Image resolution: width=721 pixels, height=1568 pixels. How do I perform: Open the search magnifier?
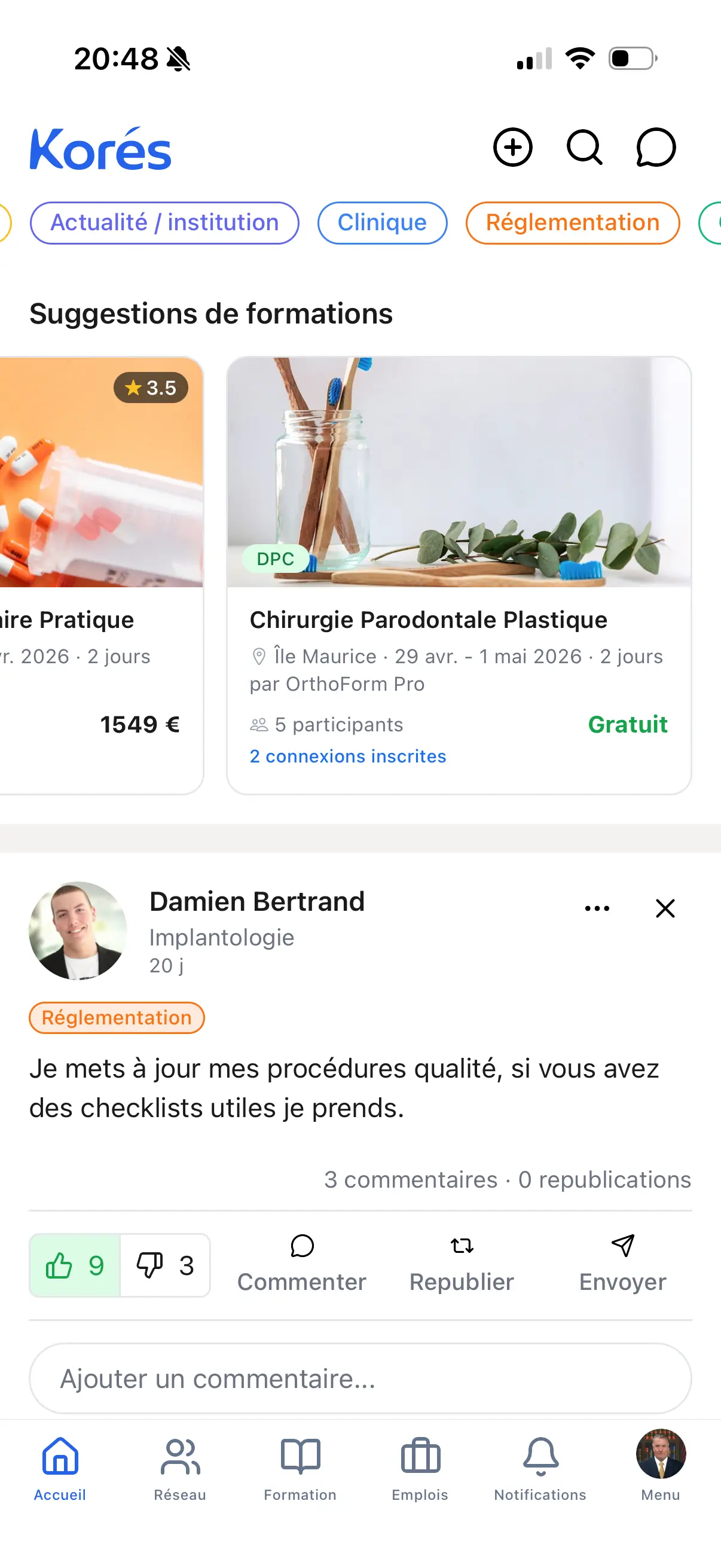click(584, 147)
